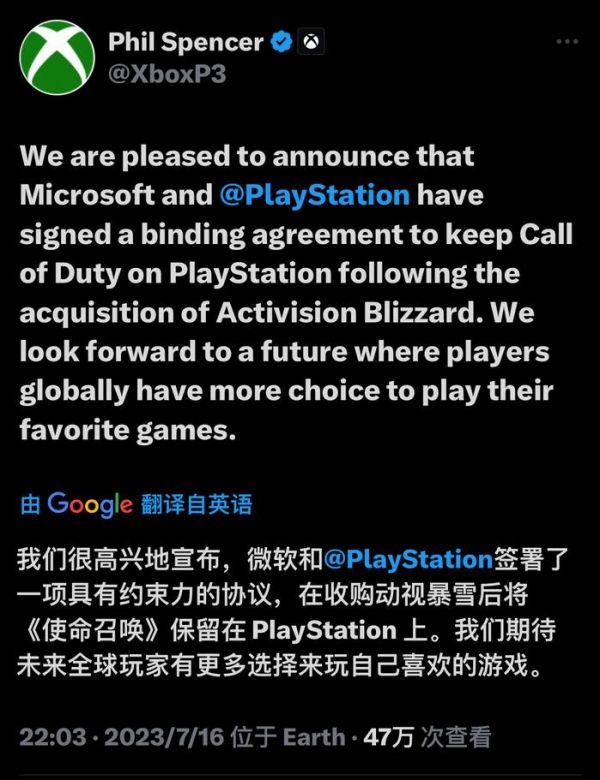This screenshot has width=600, height=780.
Task: Tap the Google 翻译自英语 translation label
Action: coord(136,504)
